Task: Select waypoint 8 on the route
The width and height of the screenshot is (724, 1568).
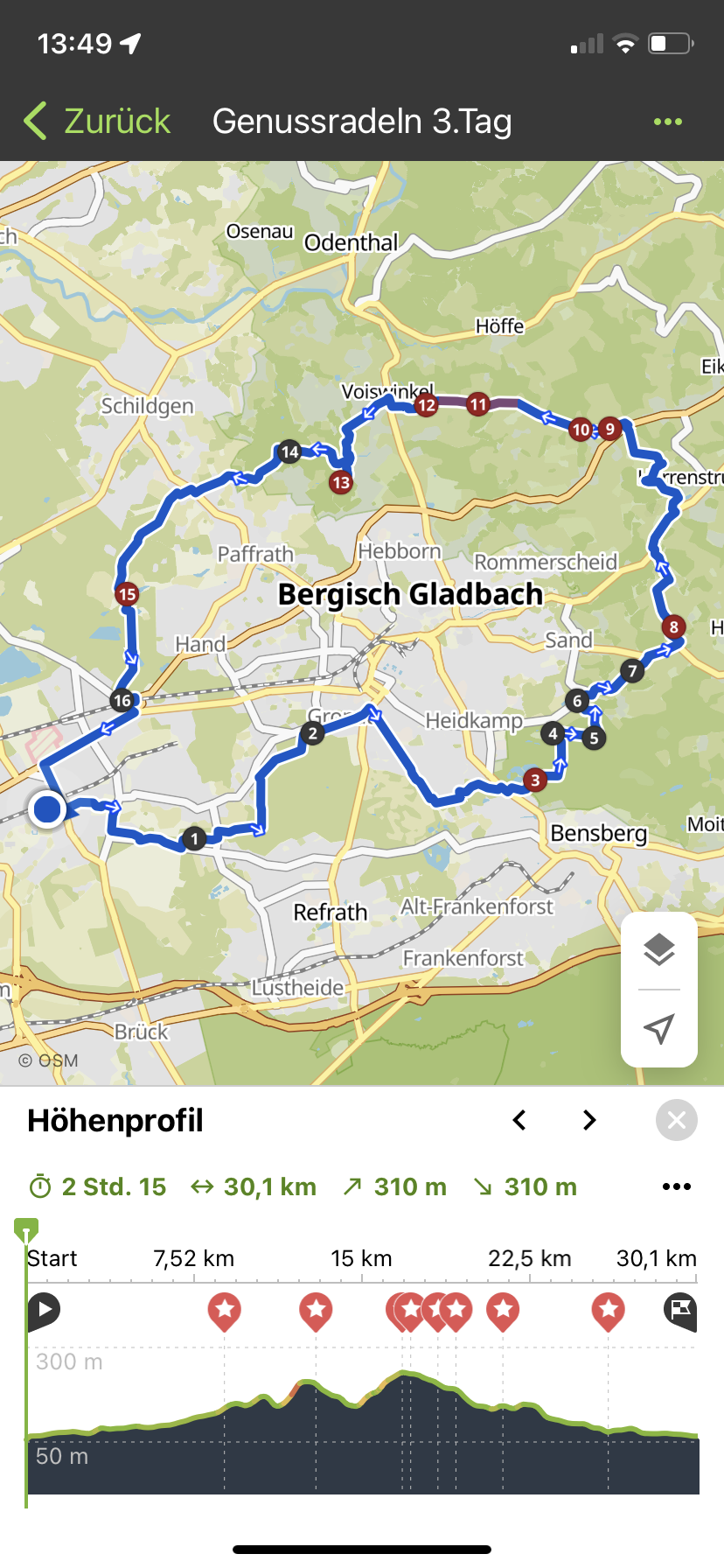Action: [x=673, y=626]
